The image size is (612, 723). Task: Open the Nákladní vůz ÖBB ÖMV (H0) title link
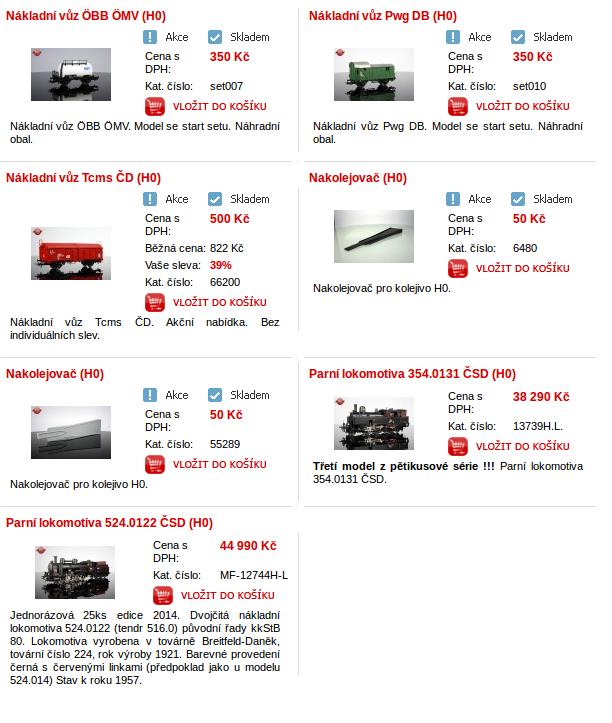point(86,16)
